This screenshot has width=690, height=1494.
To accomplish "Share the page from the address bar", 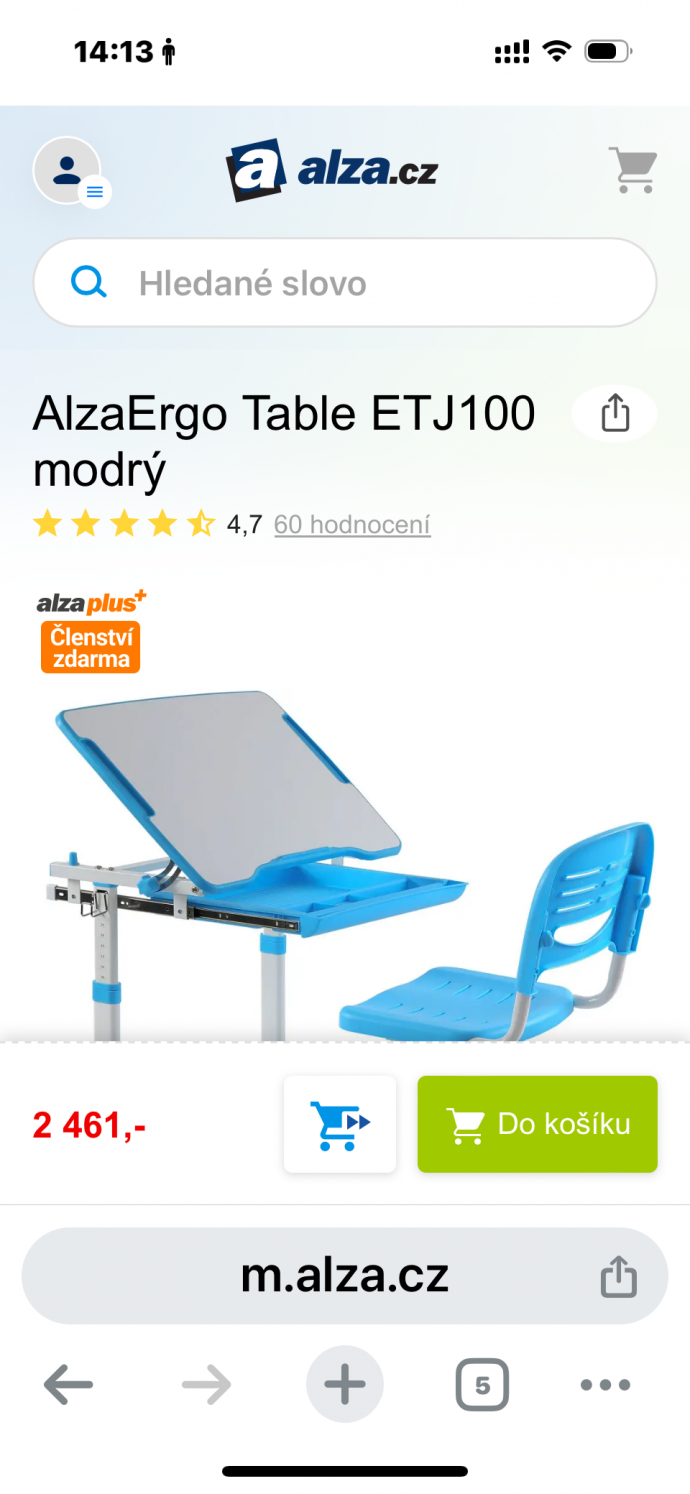I will [x=618, y=1277].
